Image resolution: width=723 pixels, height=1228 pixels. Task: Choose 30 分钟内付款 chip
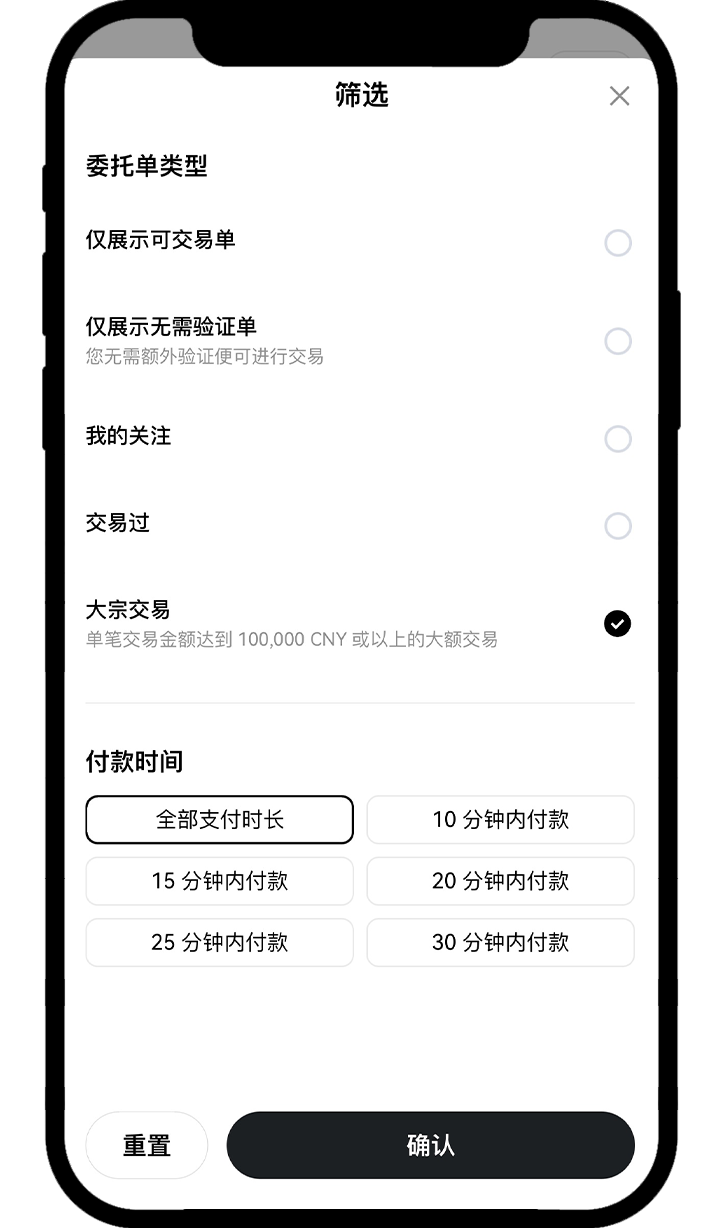click(500, 942)
